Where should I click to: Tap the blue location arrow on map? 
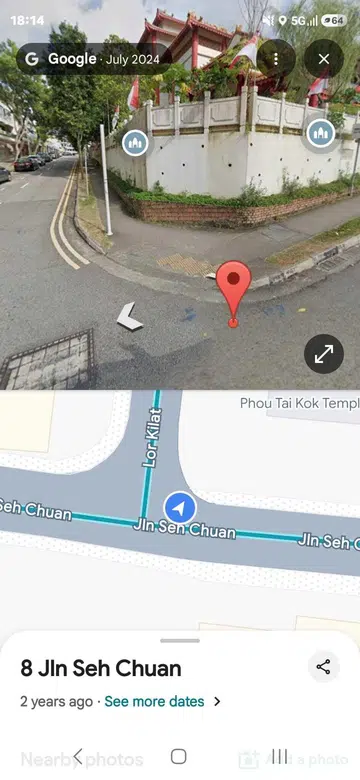point(180,508)
